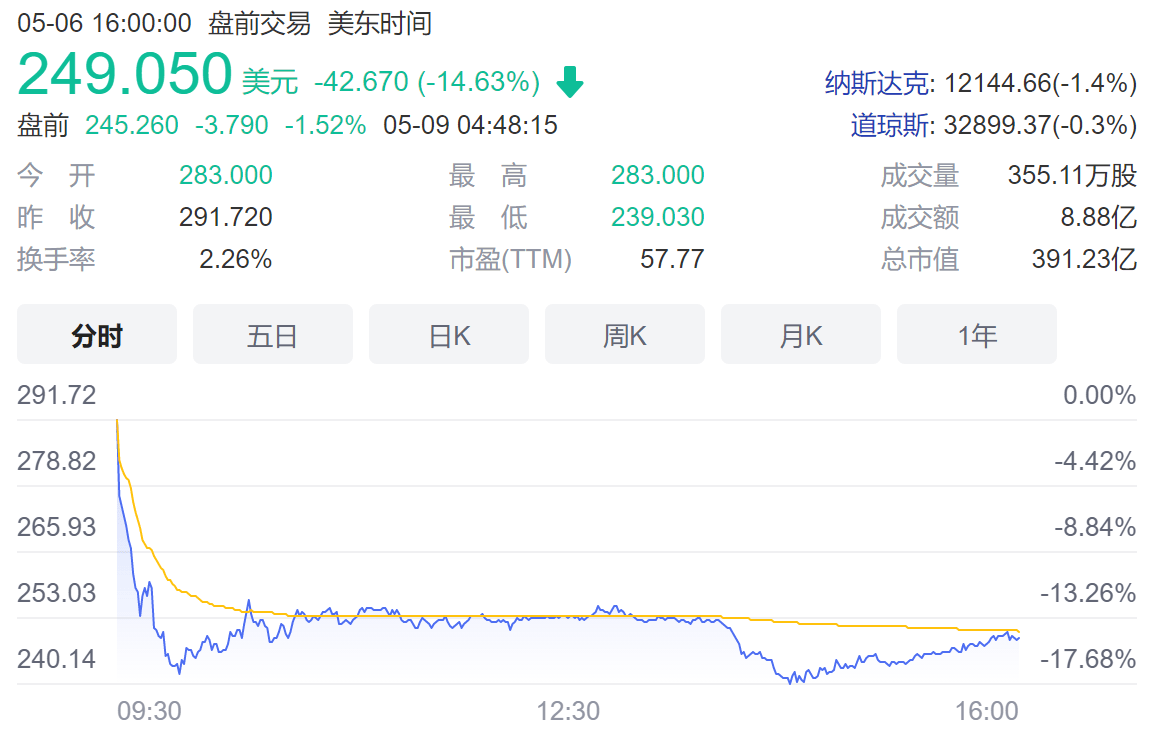Switch to the 五日 chart tab
This screenshot has height=742, width=1149.
coord(273,335)
